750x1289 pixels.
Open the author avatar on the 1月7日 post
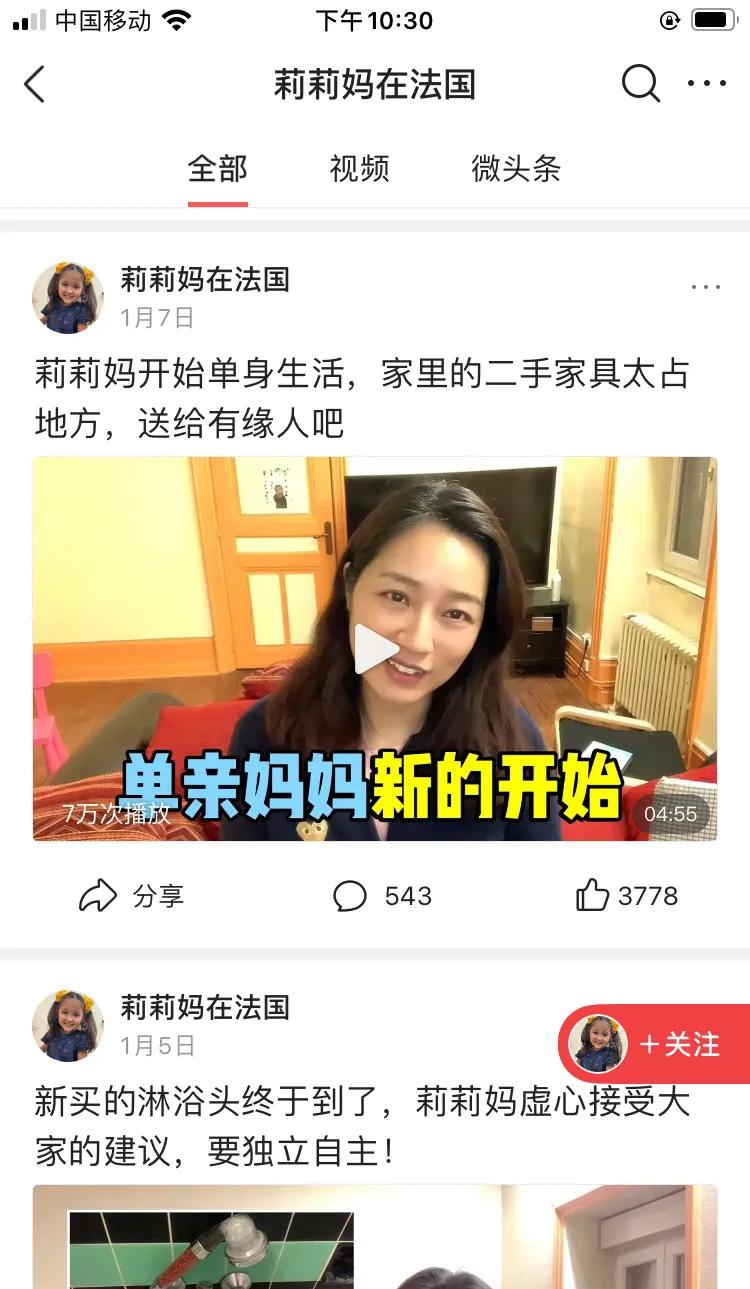[68, 297]
